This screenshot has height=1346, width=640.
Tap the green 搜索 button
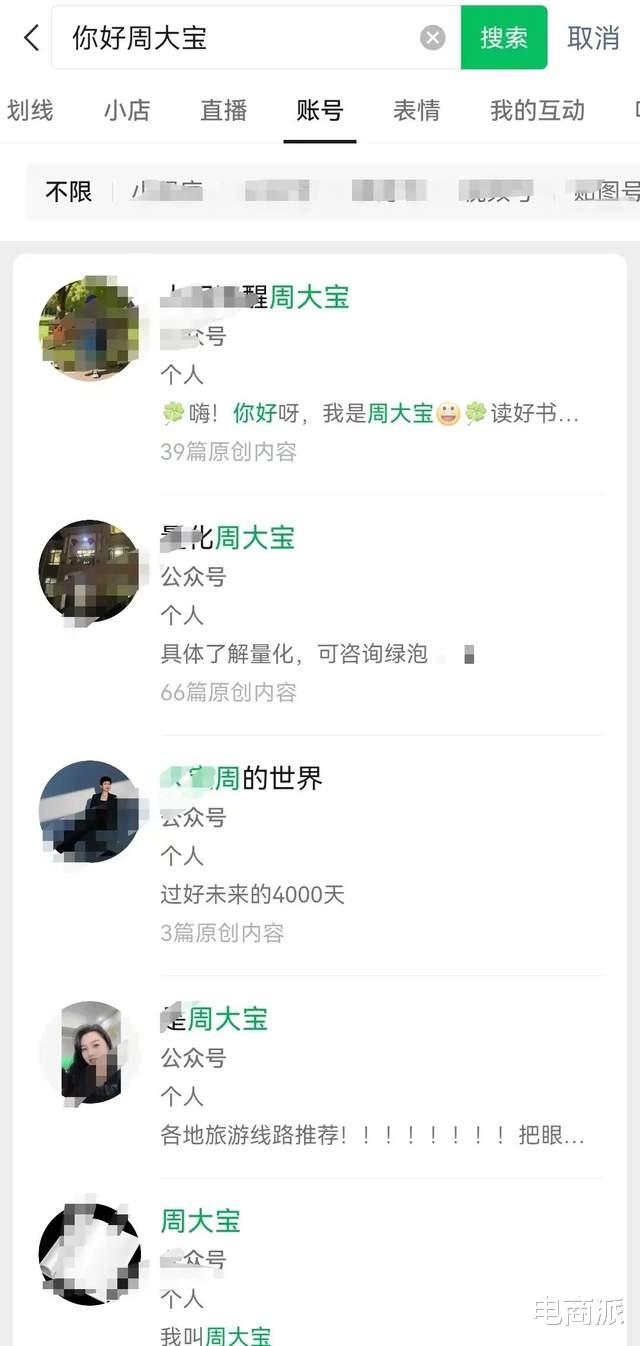pyautogui.click(x=504, y=38)
